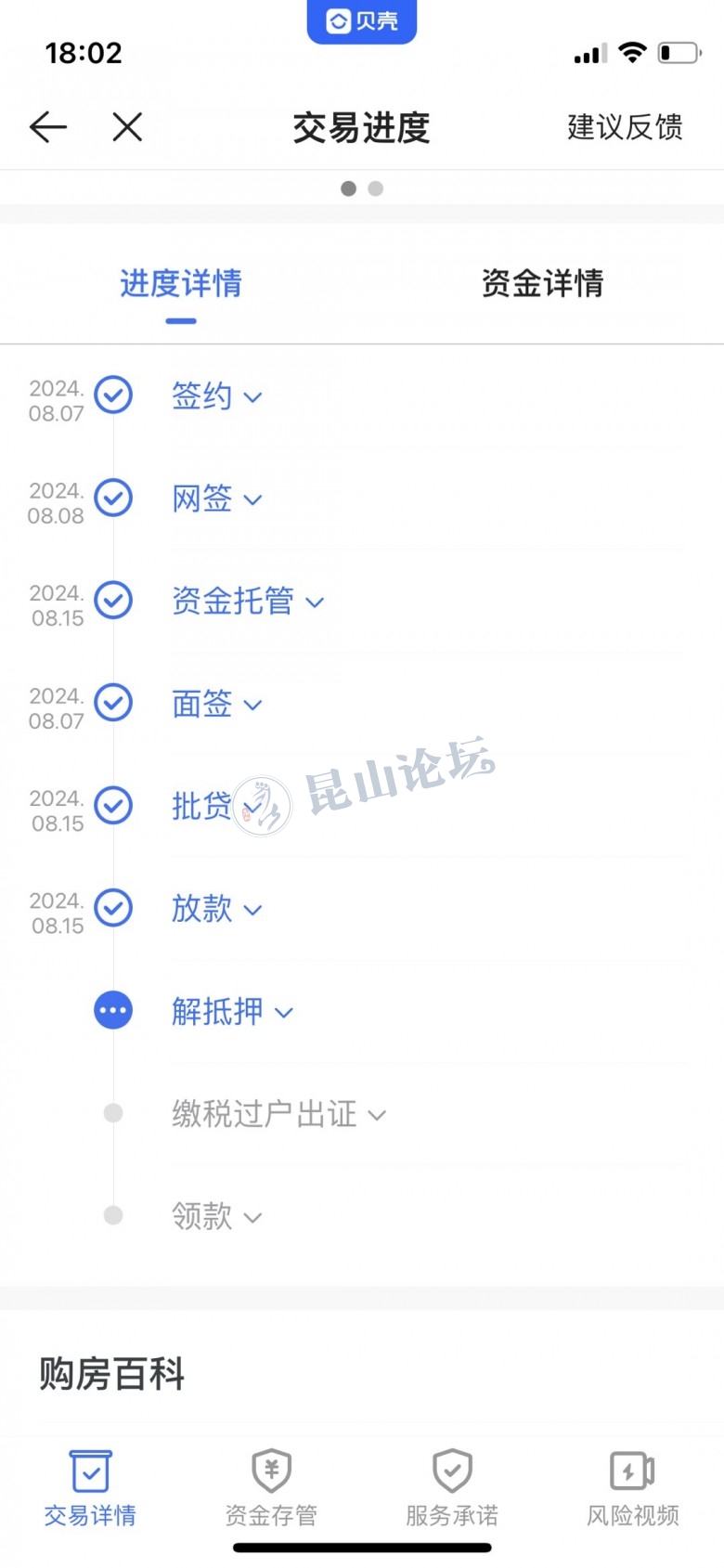Expand the 缴税过户出证 step
The height and width of the screenshot is (1568, 724).
pos(278,1114)
